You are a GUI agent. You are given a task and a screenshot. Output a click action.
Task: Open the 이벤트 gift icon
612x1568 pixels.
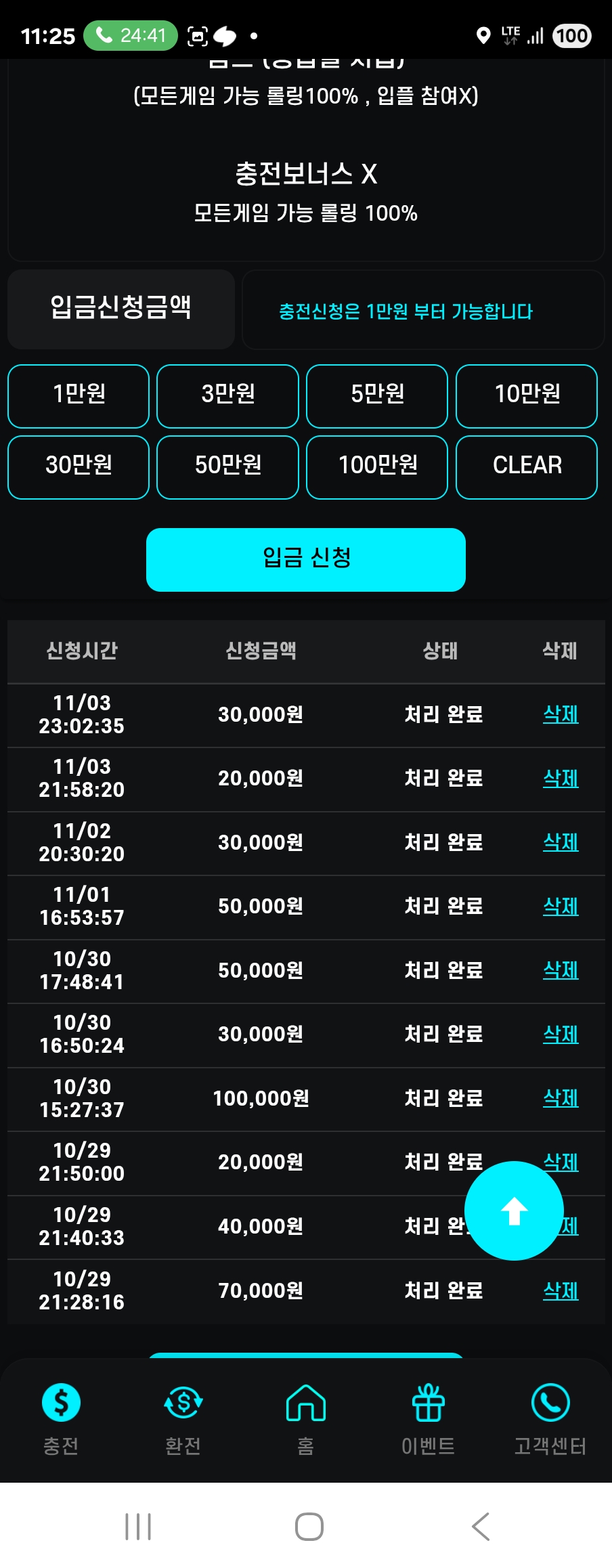(428, 1415)
